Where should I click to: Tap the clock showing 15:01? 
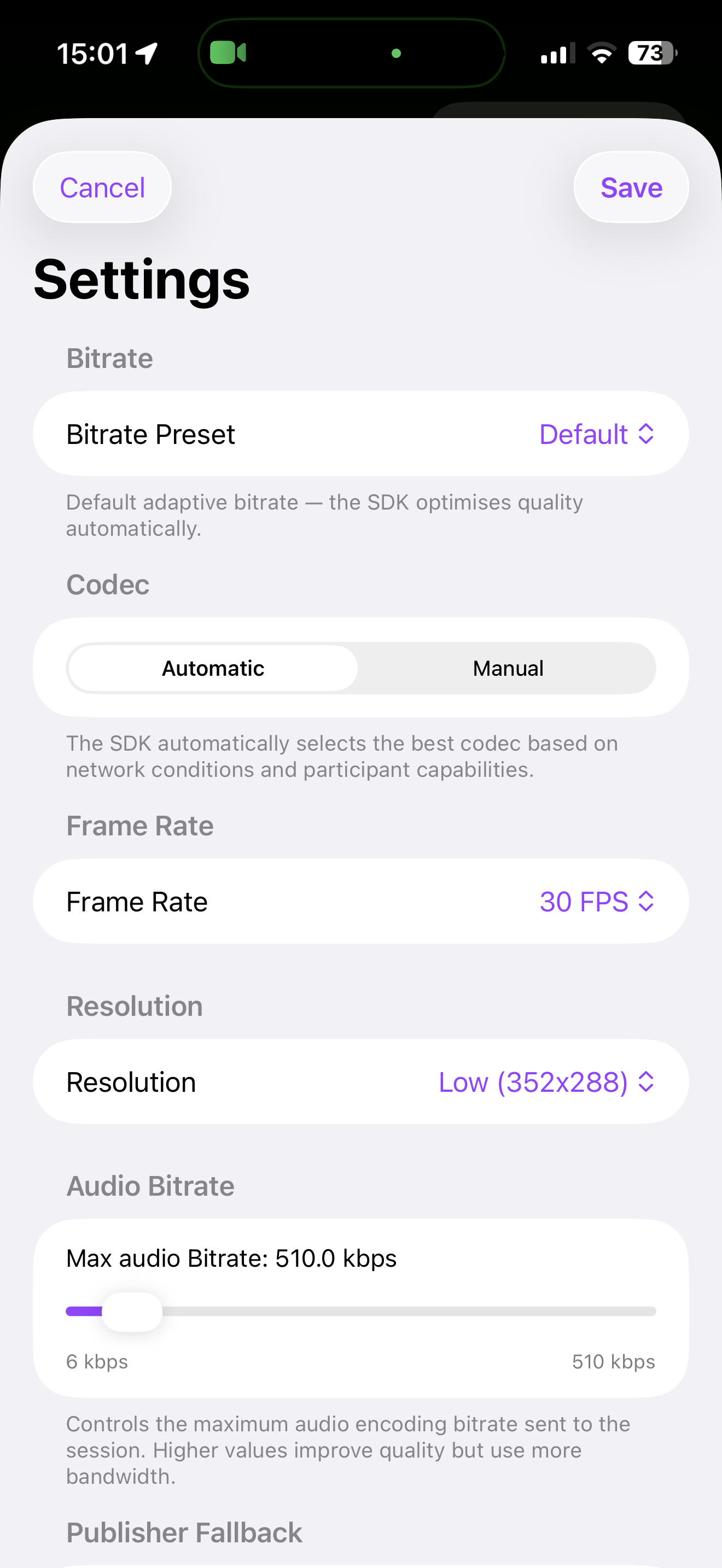pyautogui.click(x=92, y=54)
